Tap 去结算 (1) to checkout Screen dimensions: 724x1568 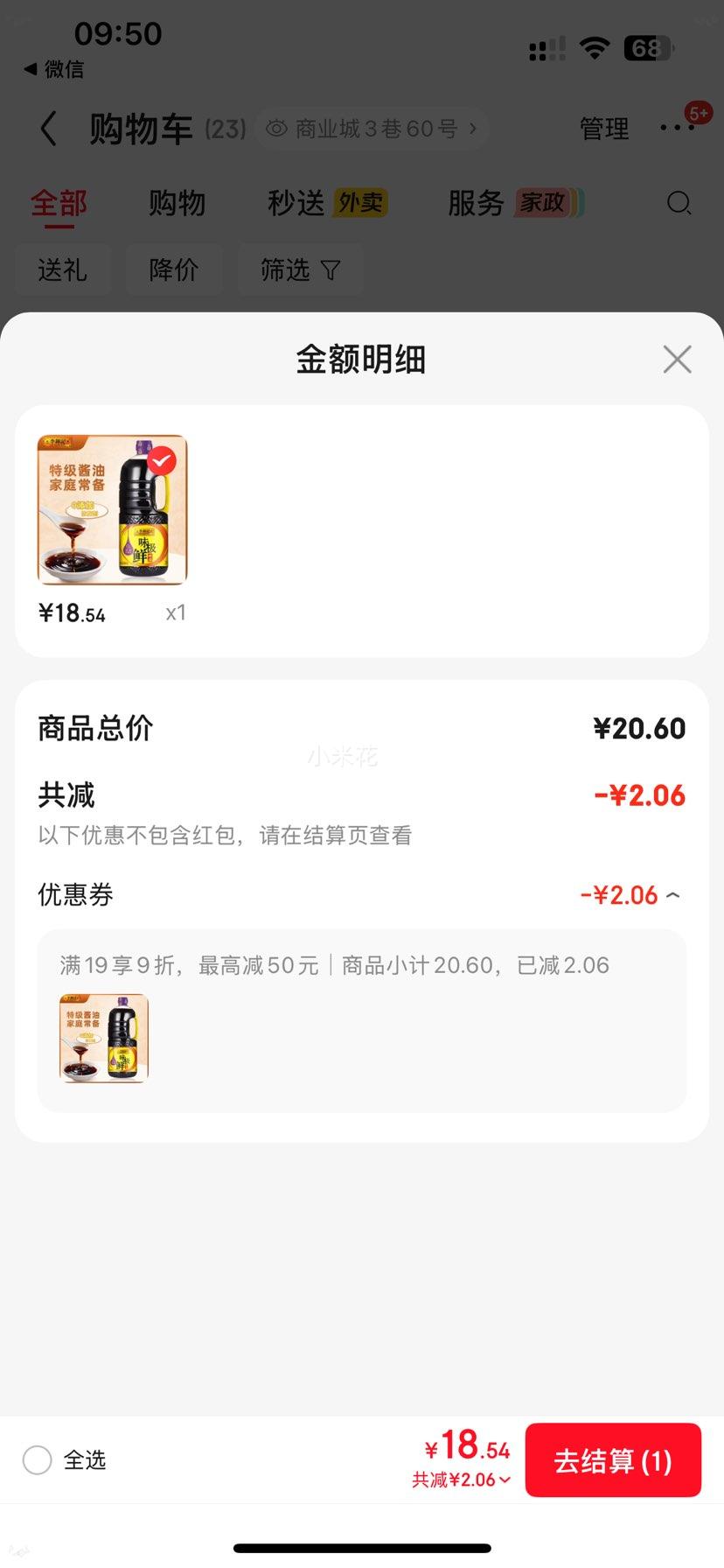point(613,1459)
